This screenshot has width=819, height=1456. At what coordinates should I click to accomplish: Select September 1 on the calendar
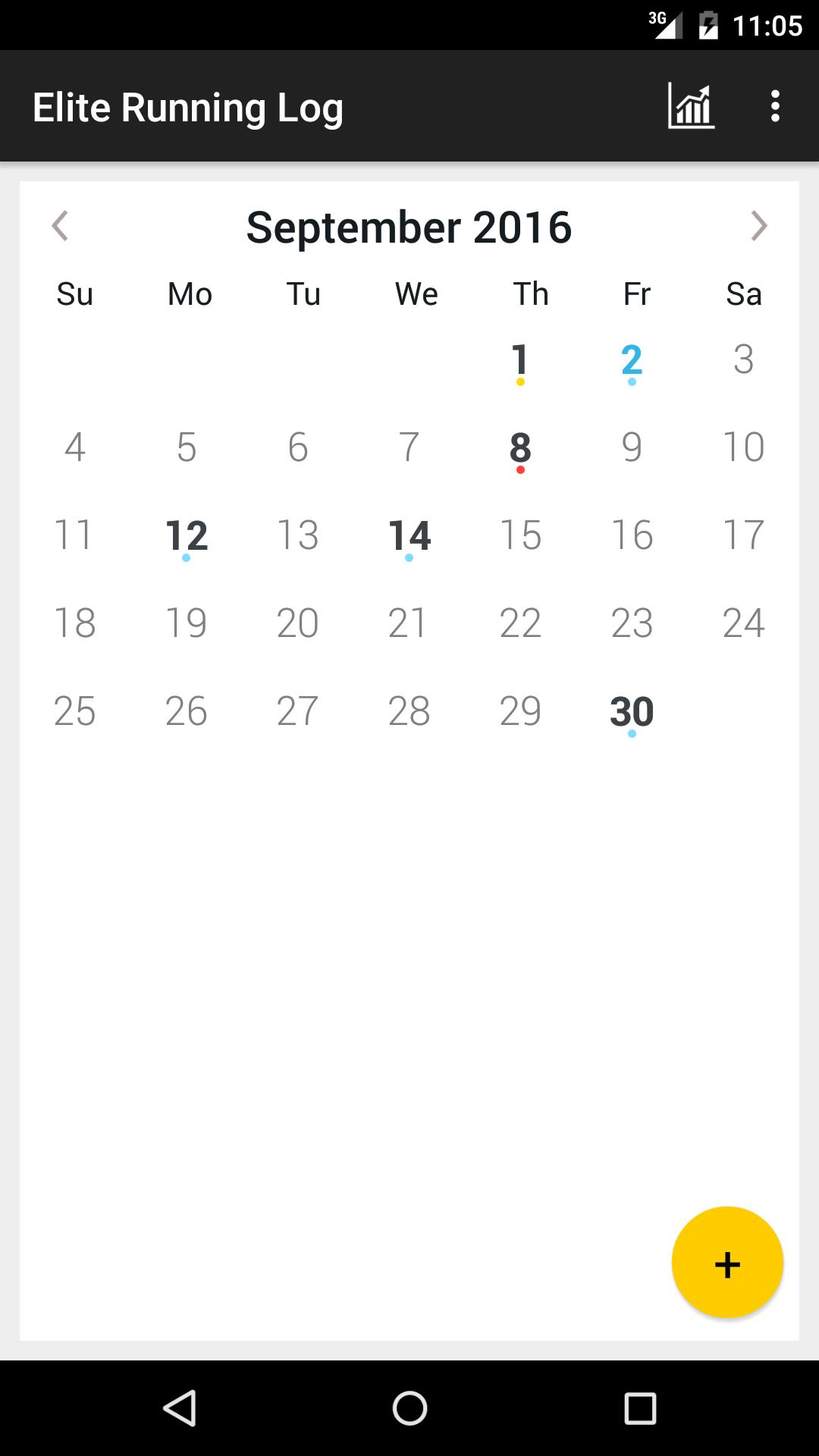(519, 360)
